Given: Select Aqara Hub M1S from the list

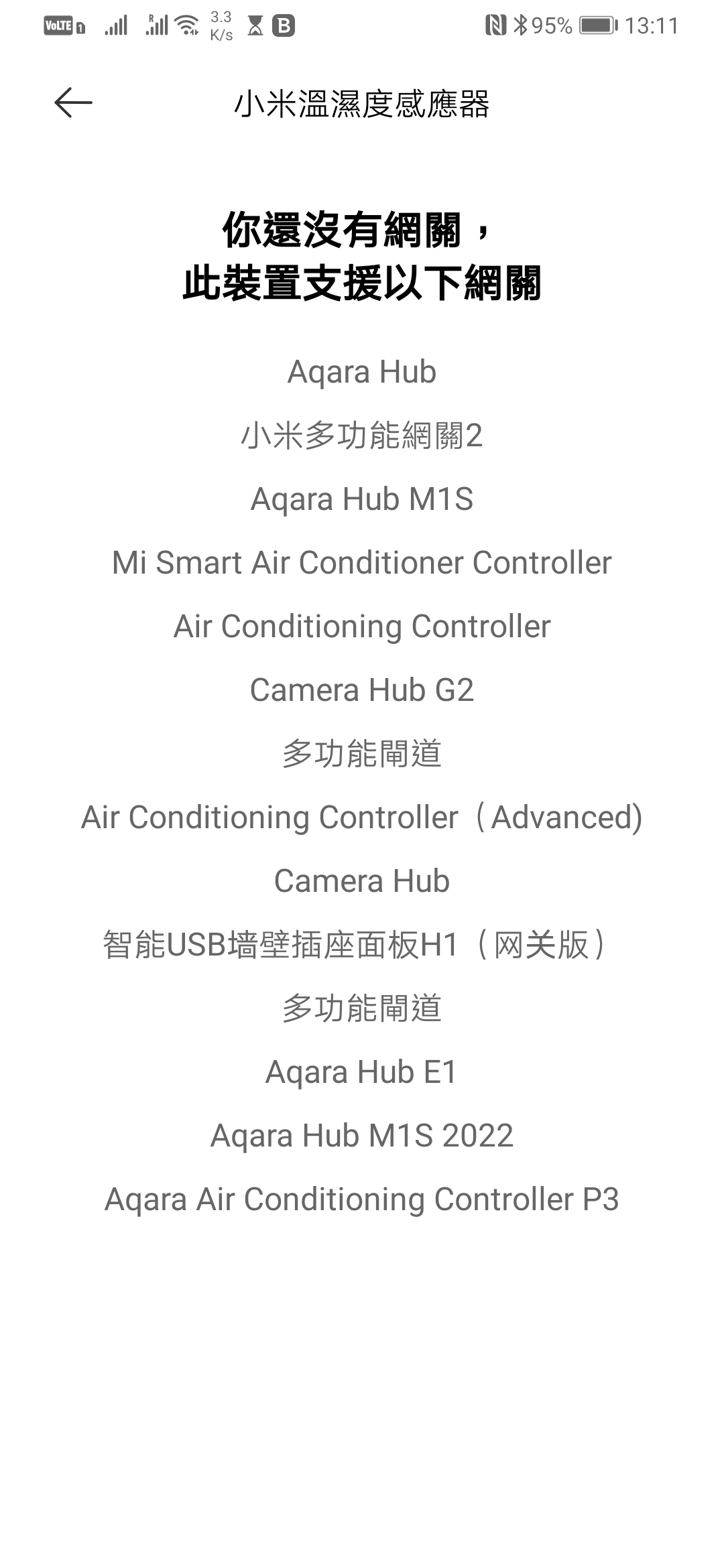Looking at the screenshot, I should point(362,499).
